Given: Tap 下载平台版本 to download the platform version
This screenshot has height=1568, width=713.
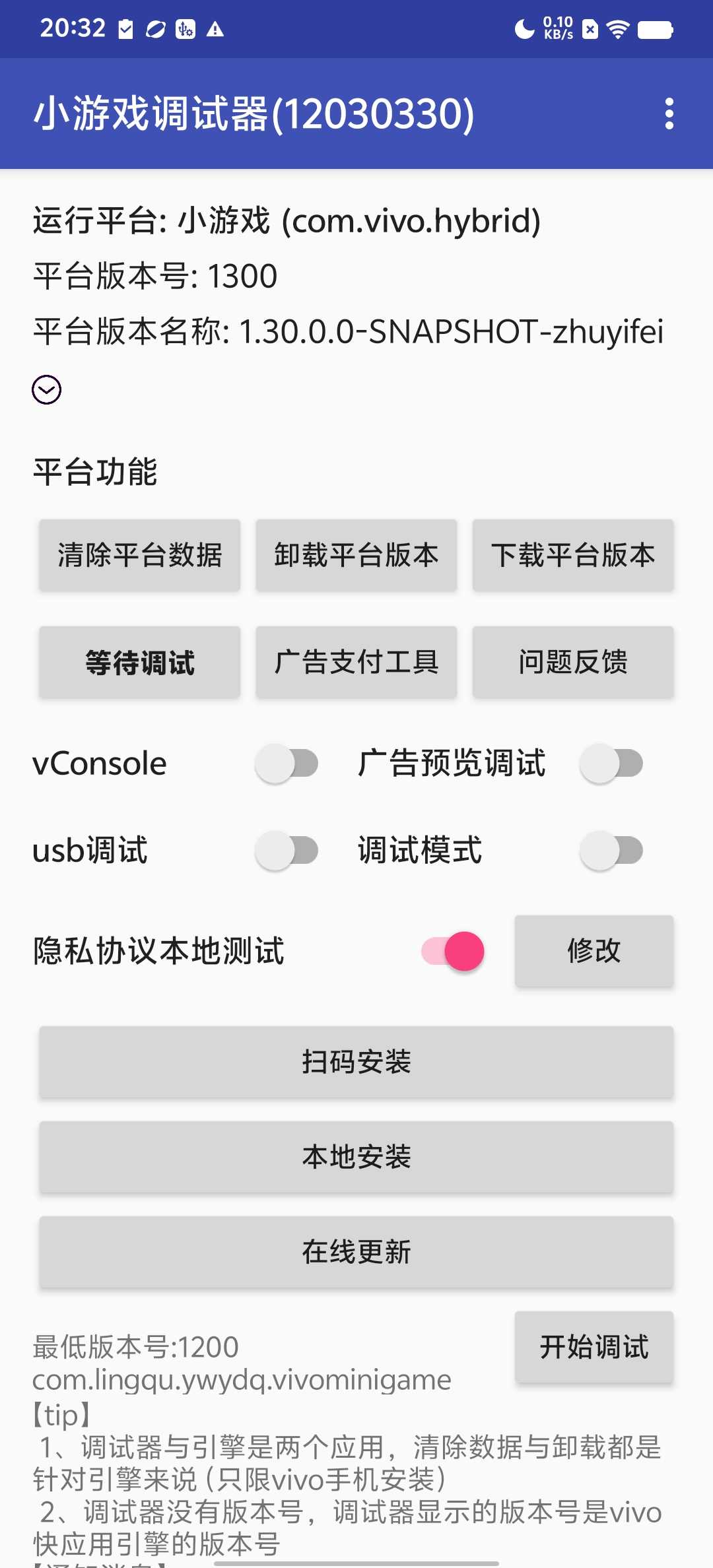Looking at the screenshot, I should coord(572,555).
